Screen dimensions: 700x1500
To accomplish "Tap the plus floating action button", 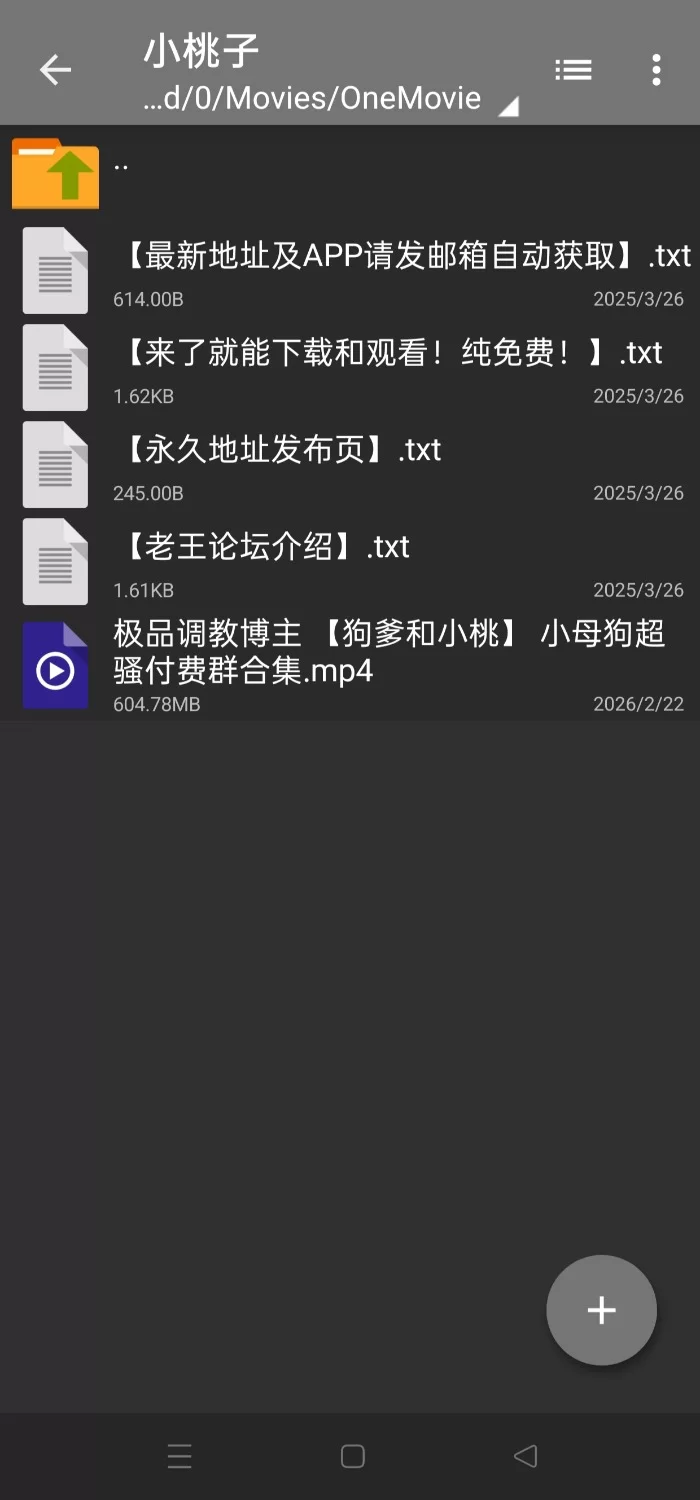I will (x=601, y=1310).
